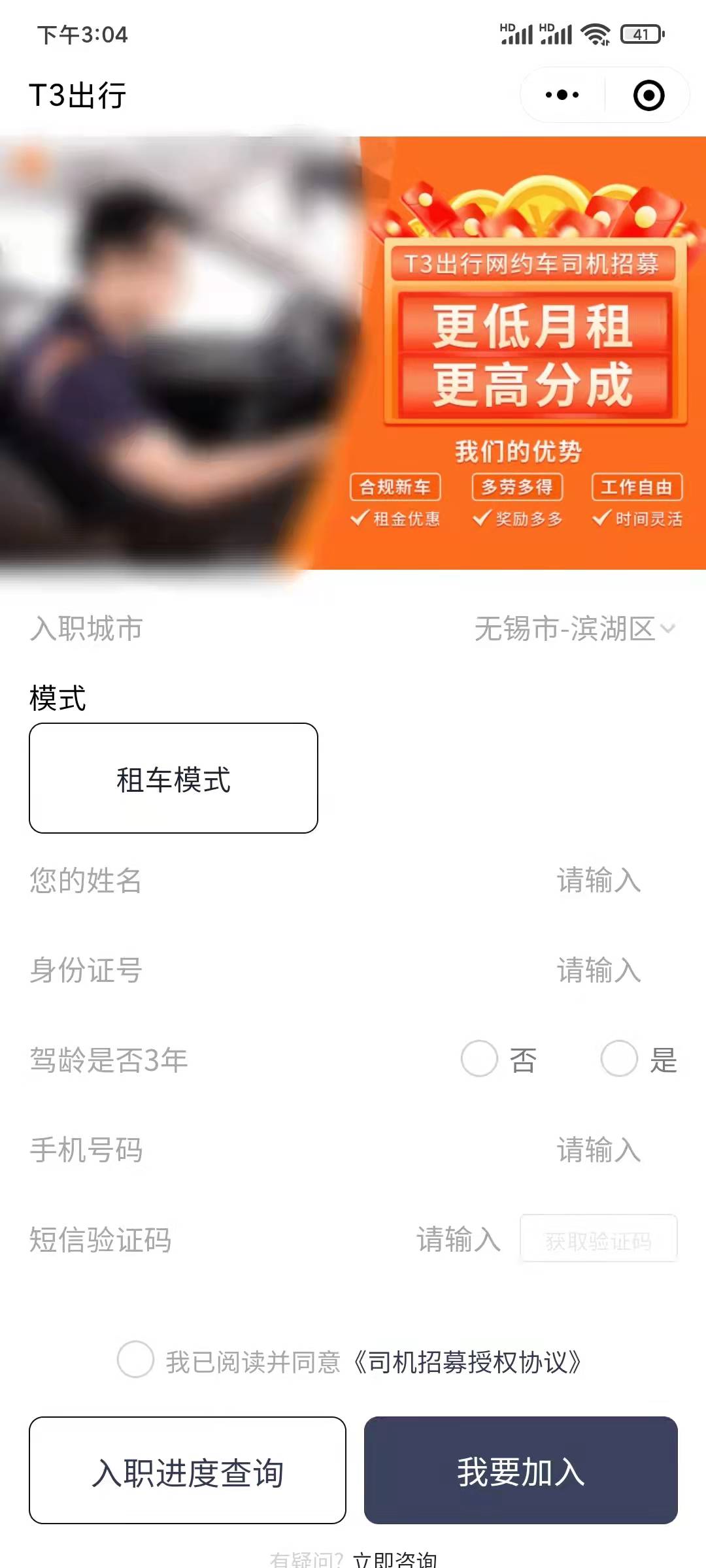Close the mini program with the circle icon
Image resolution: width=706 pixels, height=1568 pixels.
648,95
